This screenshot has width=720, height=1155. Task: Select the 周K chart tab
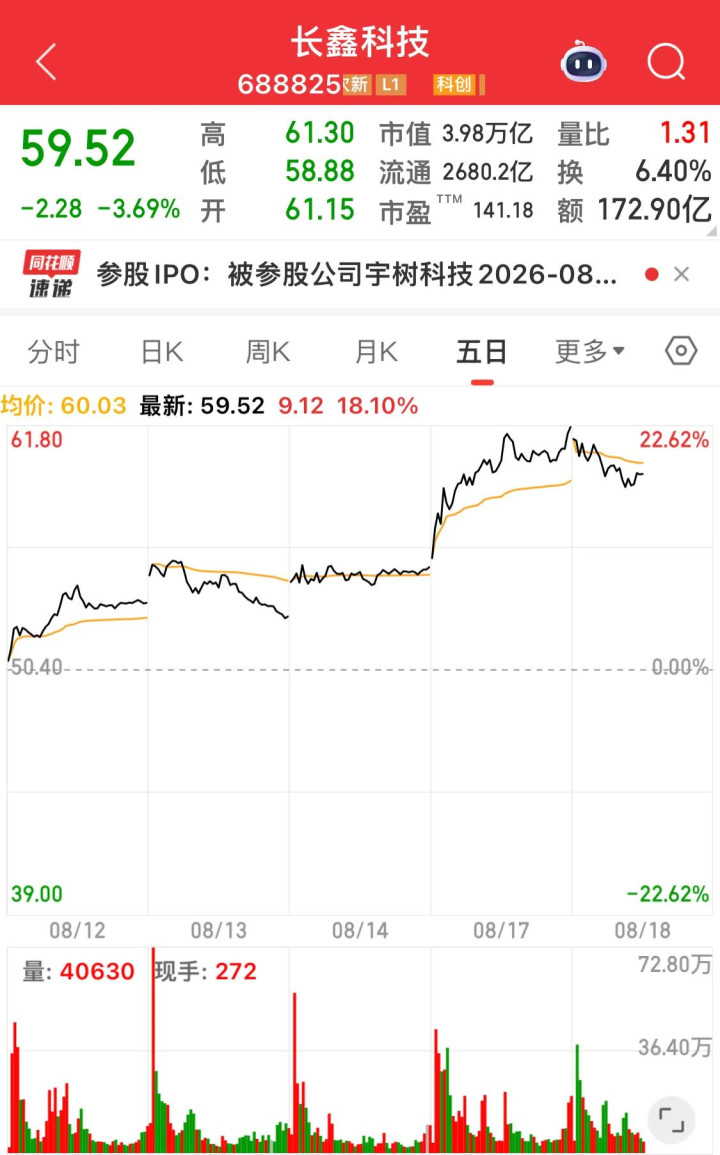(268, 352)
